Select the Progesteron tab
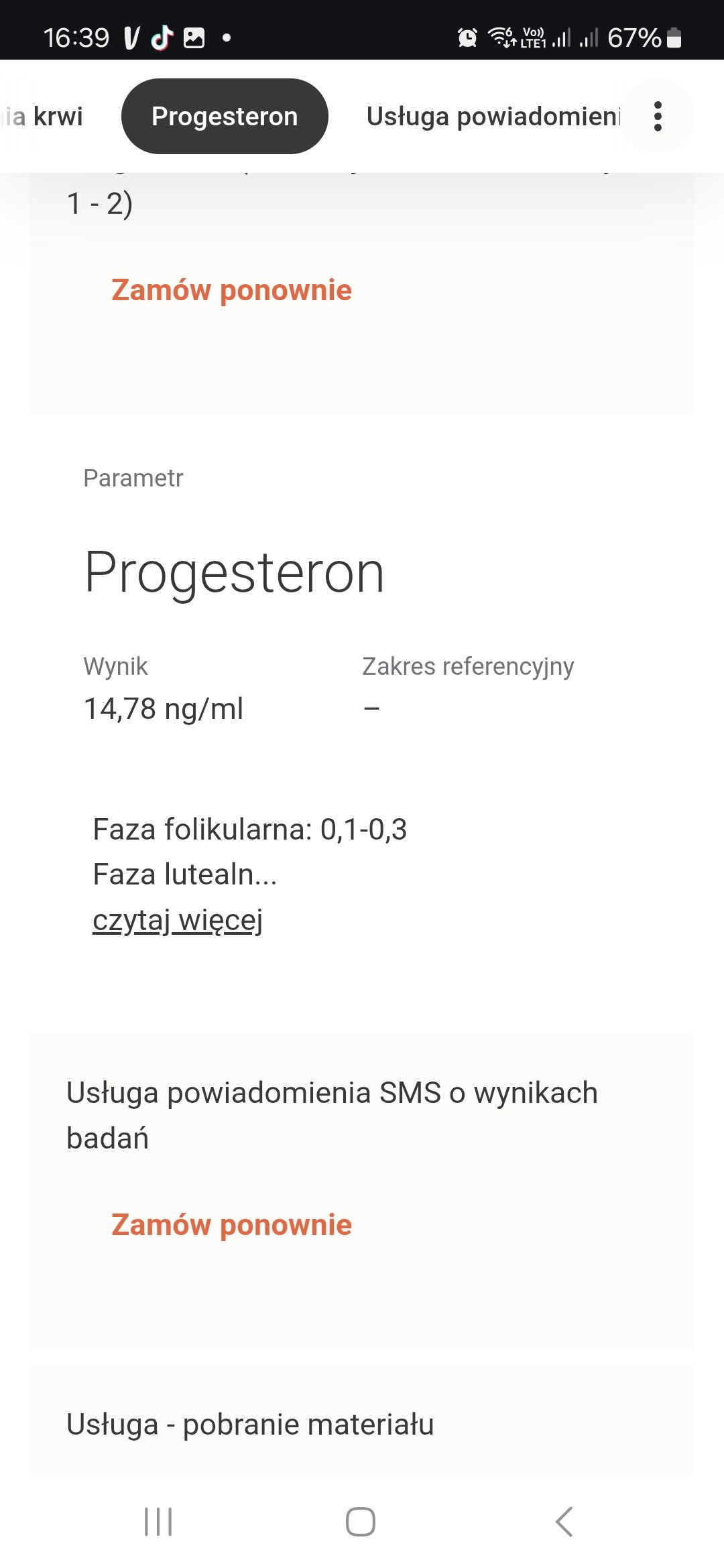 coord(225,117)
